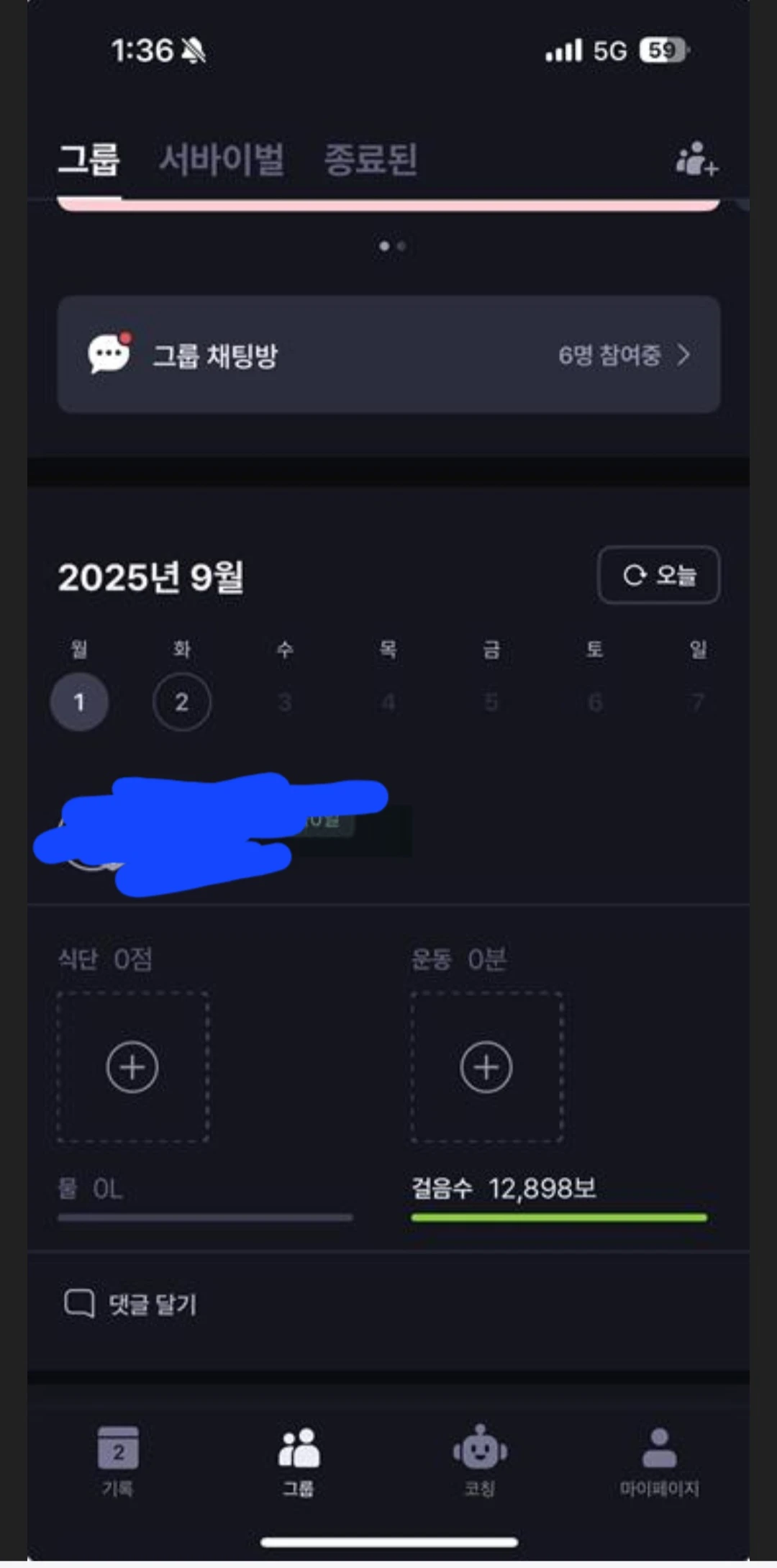
Task: Tap 댓글 달기 to leave a comment
Action: (x=131, y=1304)
